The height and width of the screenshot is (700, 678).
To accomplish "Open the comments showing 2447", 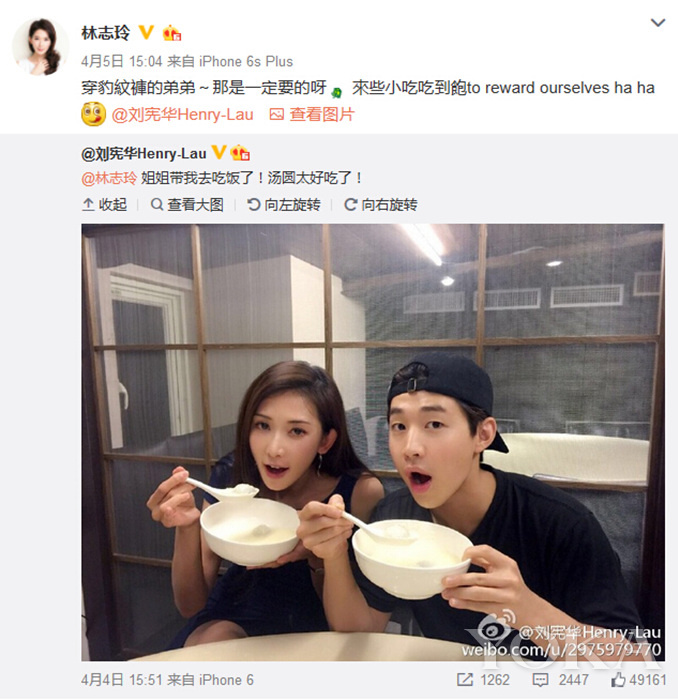I will (x=565, y=680).
